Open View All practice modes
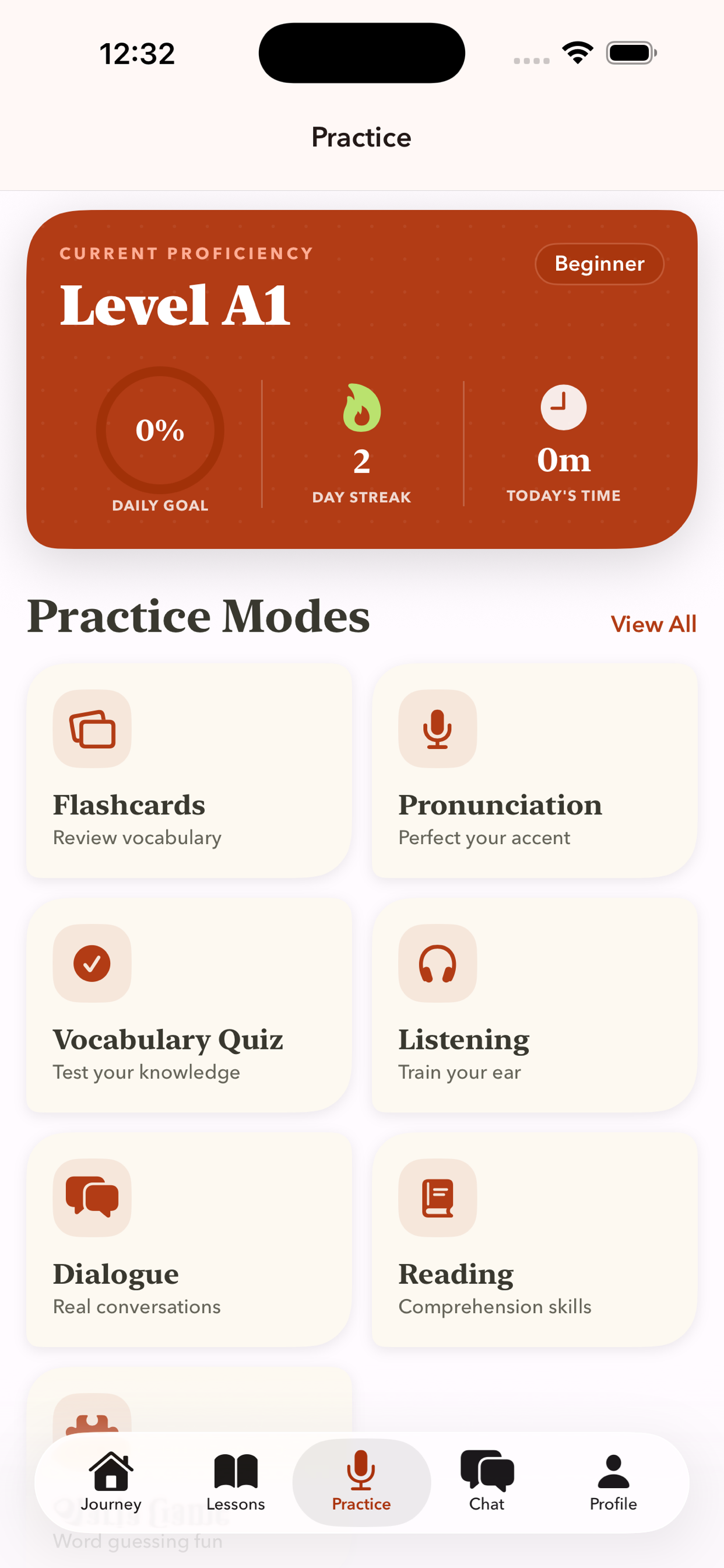Image resolution: width=724 pixels, height=1568 pixels. (x=653, y=624)
